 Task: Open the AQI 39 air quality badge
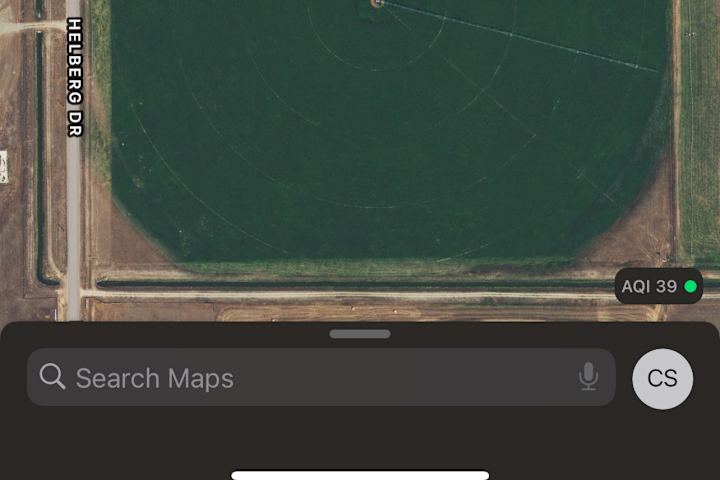point(658,287)
